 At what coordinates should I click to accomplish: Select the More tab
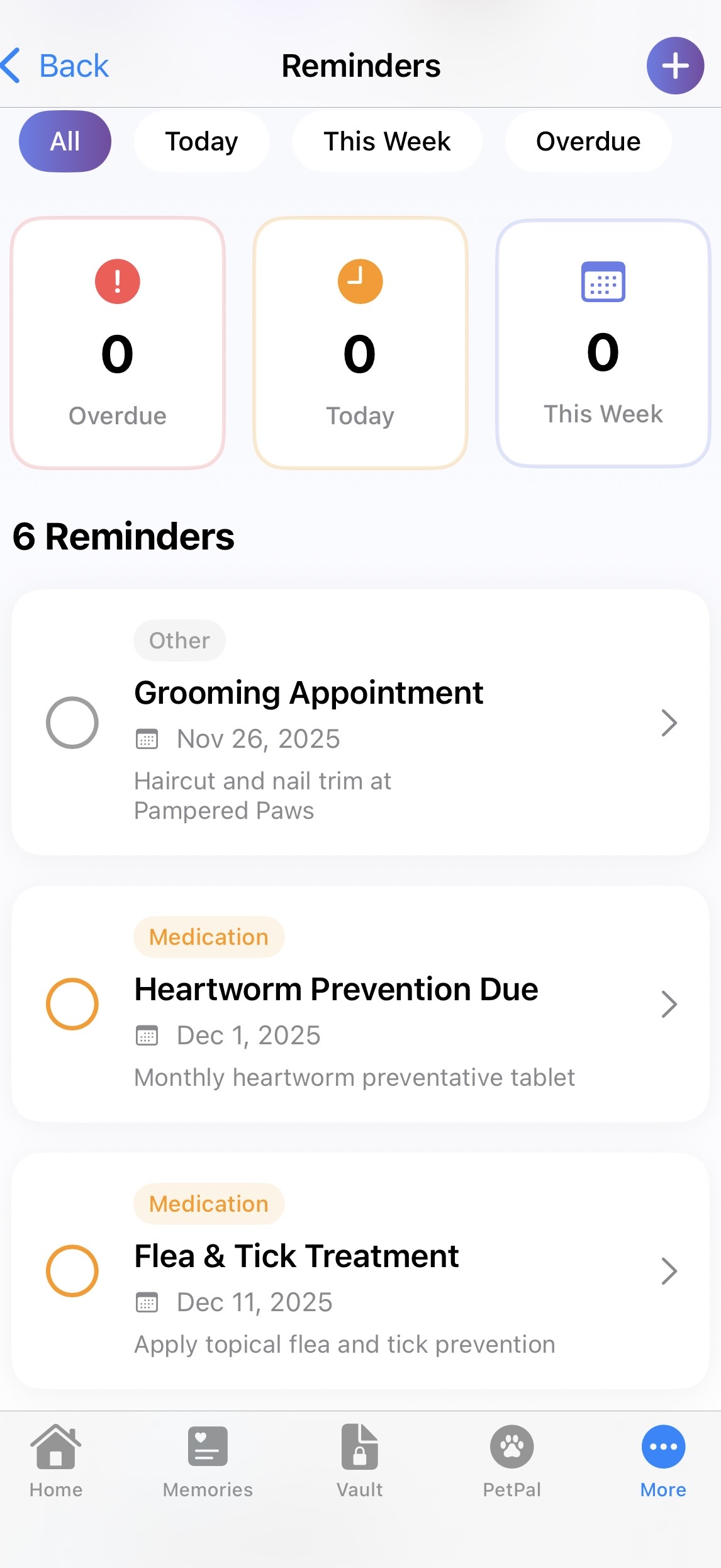coord(663,1462)
